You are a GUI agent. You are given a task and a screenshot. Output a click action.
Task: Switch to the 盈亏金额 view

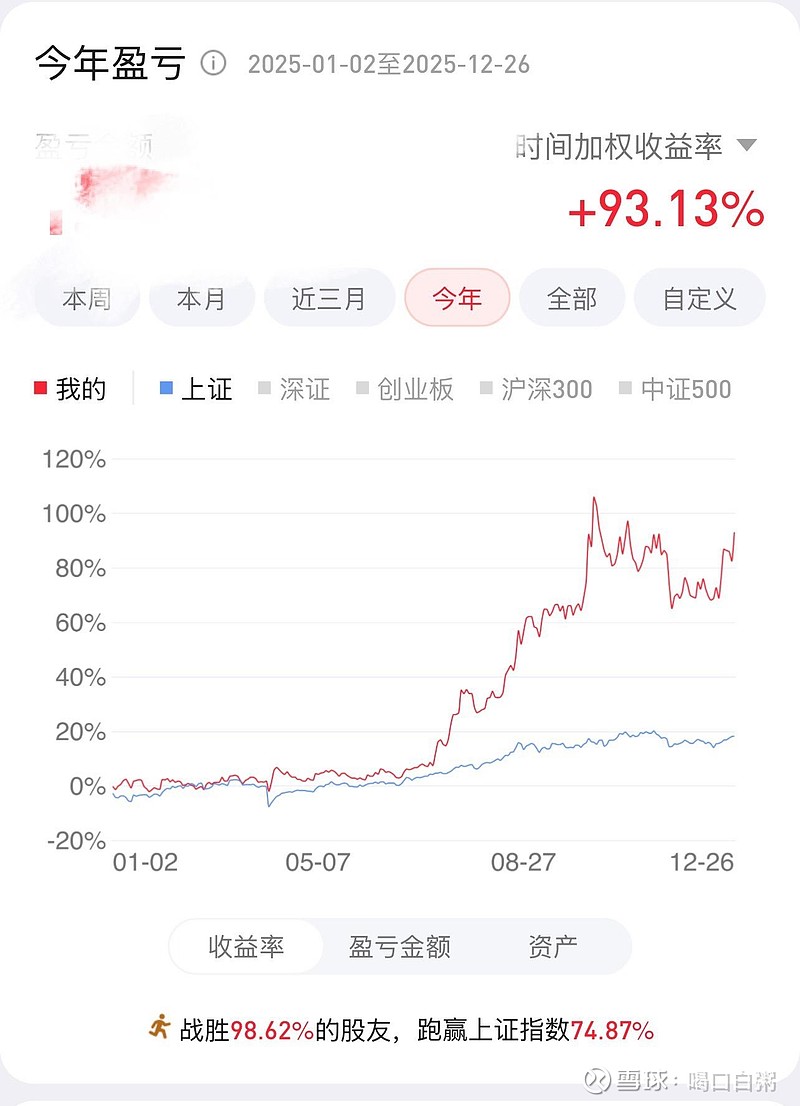point(400,946)
